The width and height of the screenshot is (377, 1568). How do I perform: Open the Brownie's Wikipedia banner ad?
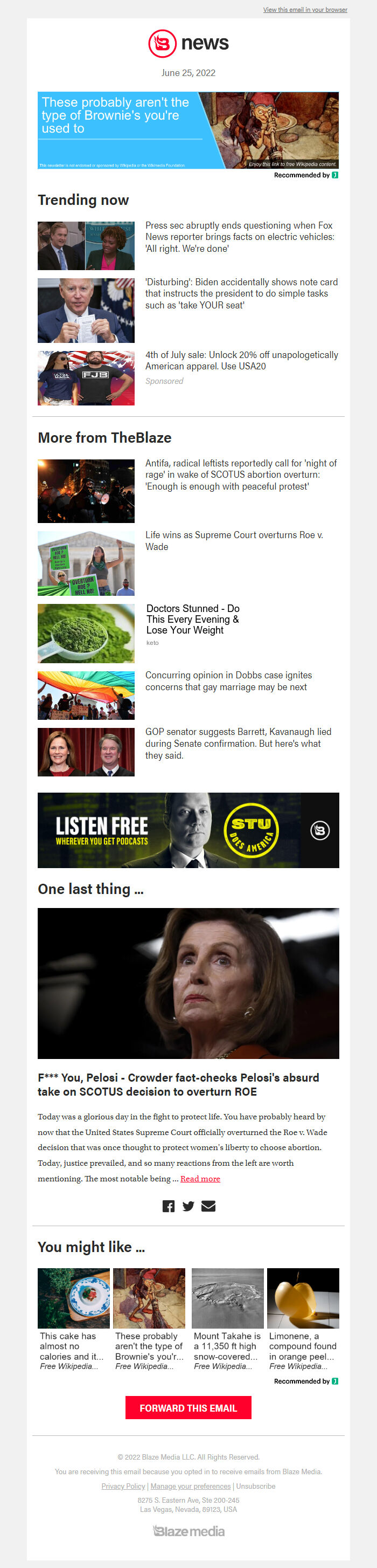click(188, 130)
